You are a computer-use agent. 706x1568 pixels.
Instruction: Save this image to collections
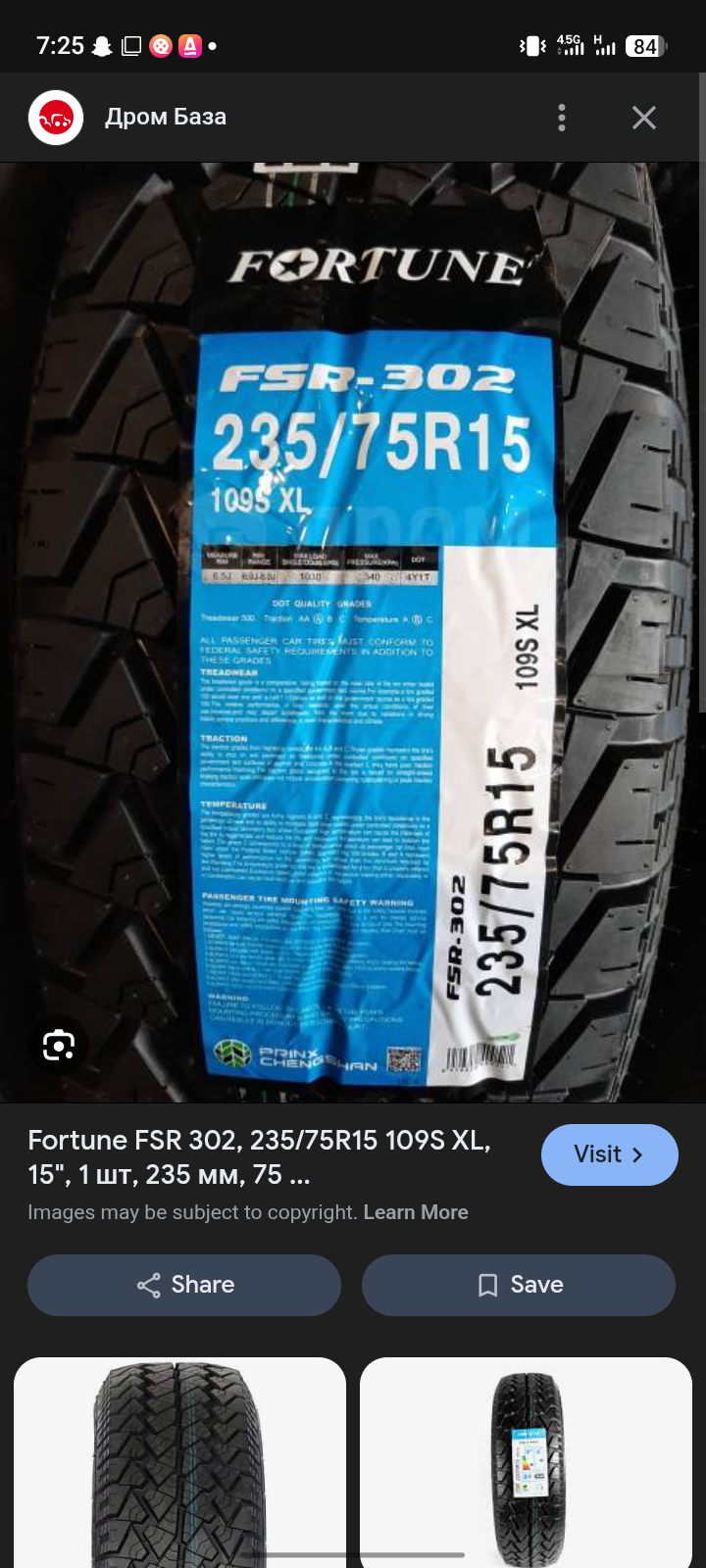click(x=519, y=1285)
